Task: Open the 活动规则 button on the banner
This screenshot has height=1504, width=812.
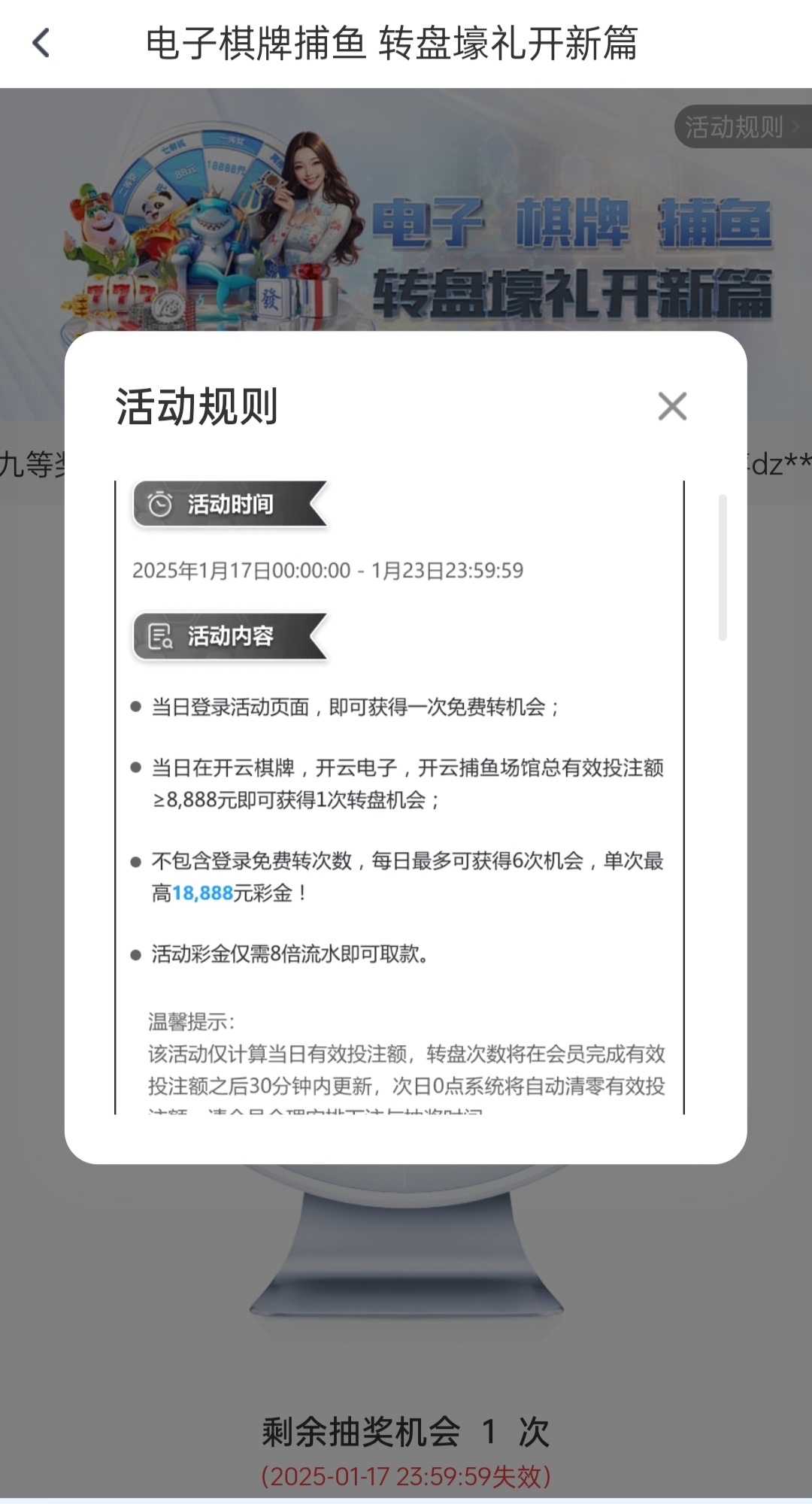Action: (x=740, y=126)
